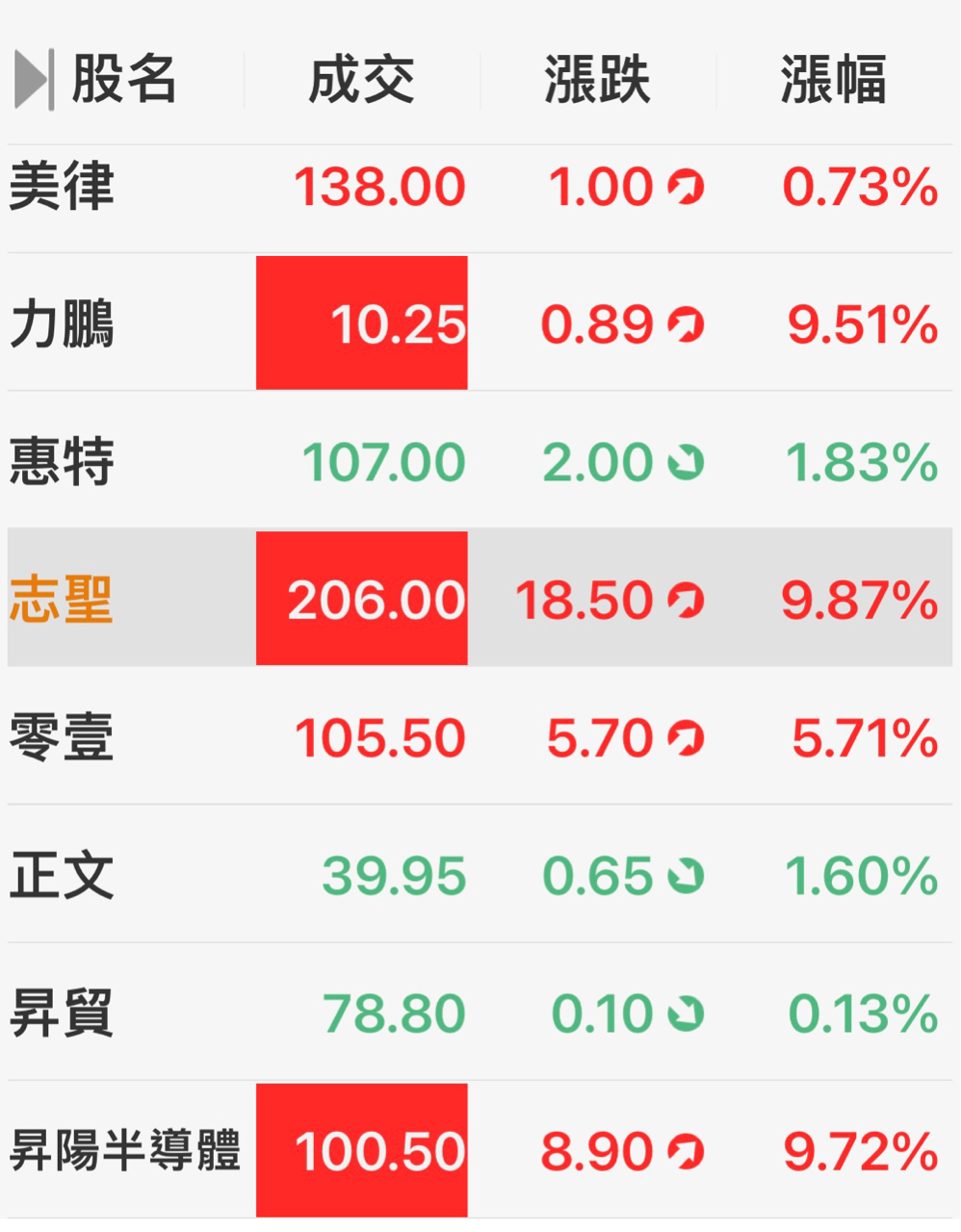The image size is (961, 1232).
Task: Sort the list by 漲跌 column
Action: tap(597, 80)
